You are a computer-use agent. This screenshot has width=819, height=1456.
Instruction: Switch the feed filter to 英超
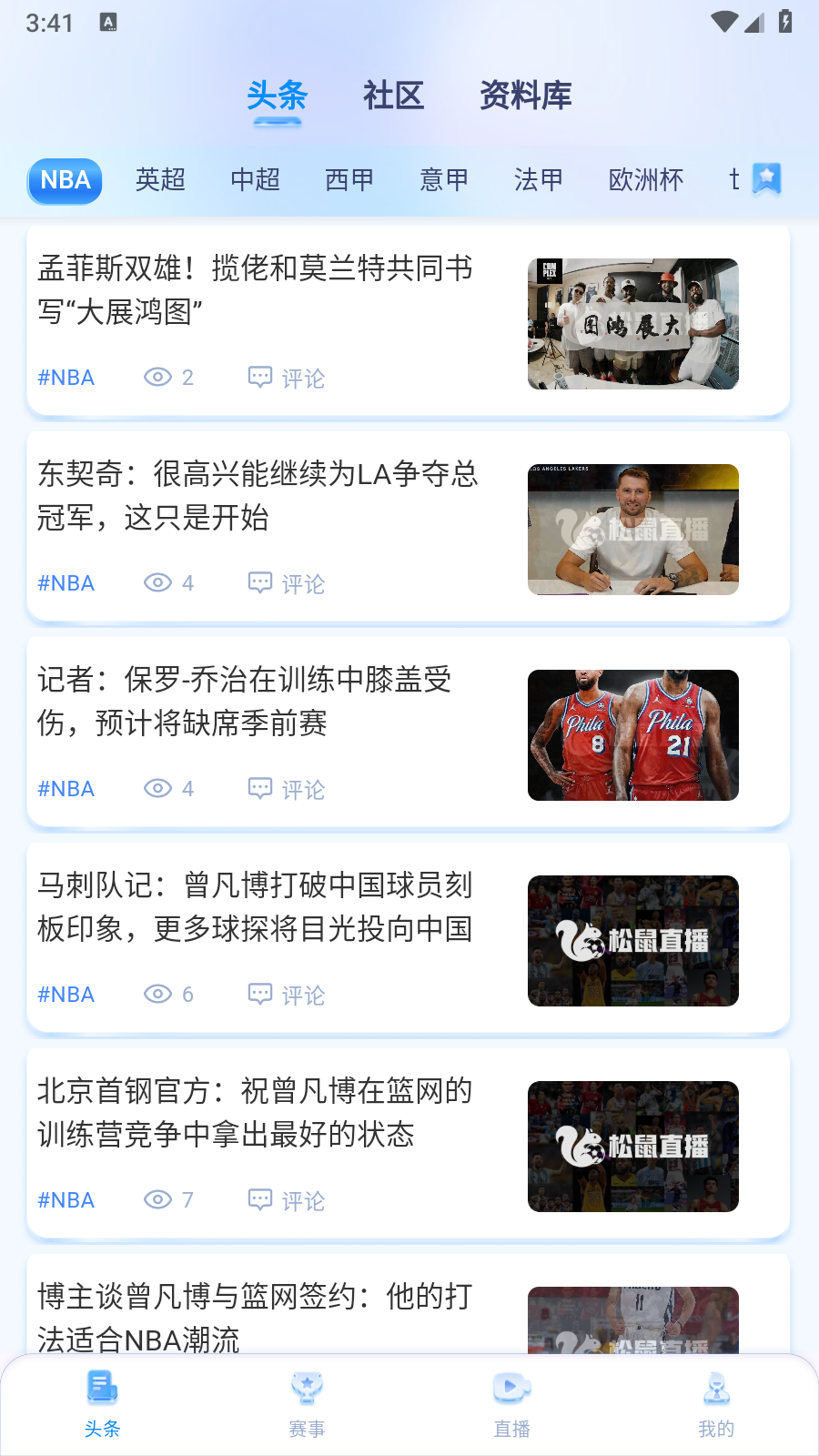pyautogui.click(x=160, y=180)
